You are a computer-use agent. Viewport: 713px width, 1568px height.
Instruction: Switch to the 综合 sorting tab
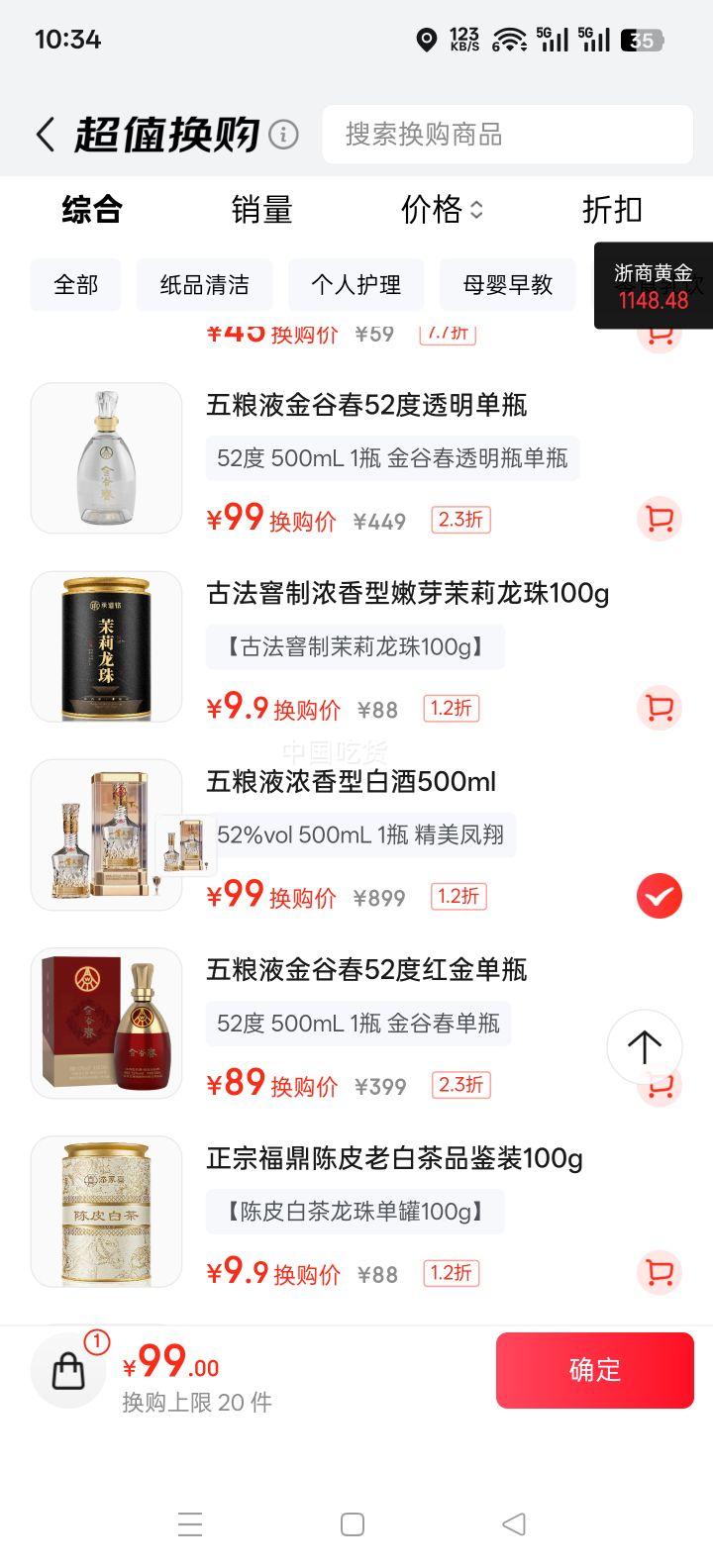point(91,210)
